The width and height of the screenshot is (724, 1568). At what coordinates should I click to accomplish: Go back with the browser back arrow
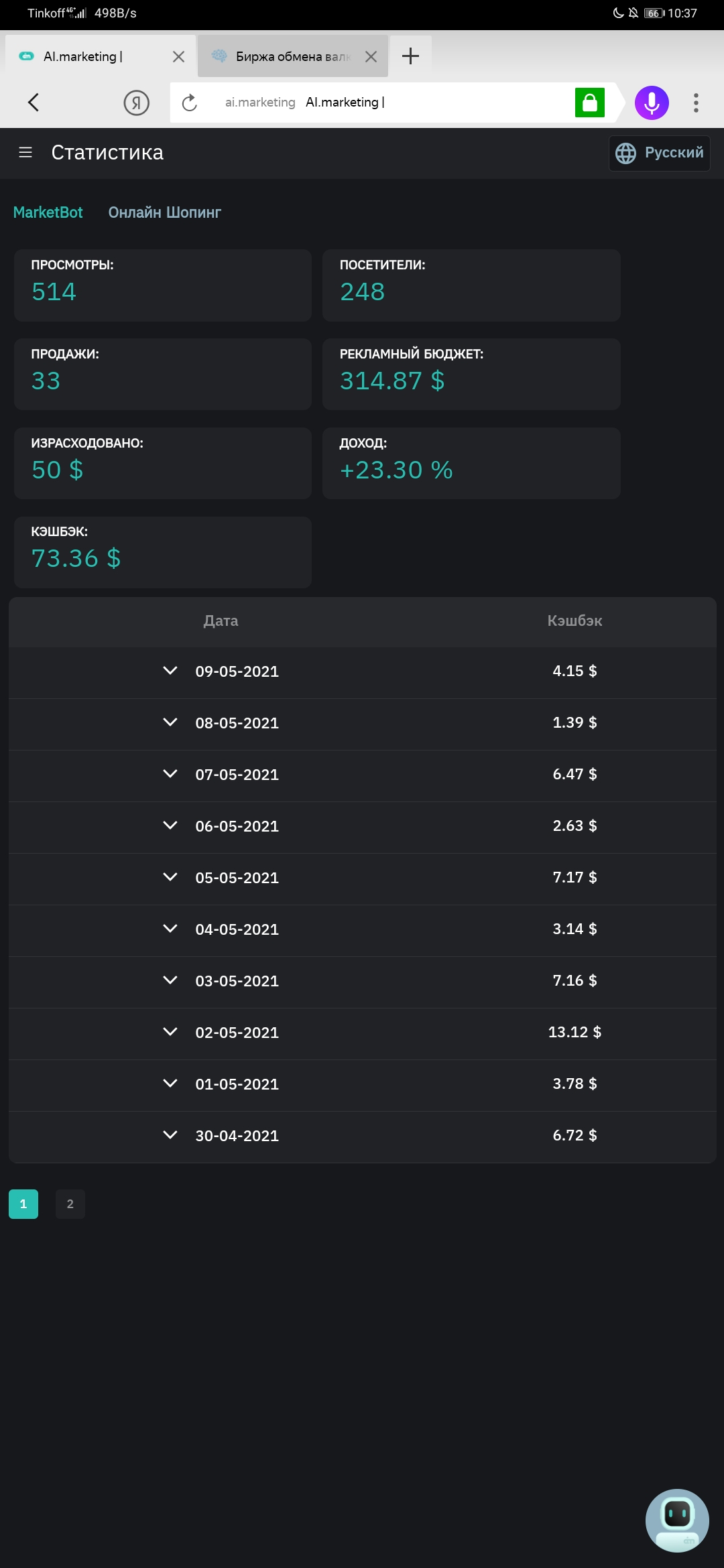(x=34, y=103)
